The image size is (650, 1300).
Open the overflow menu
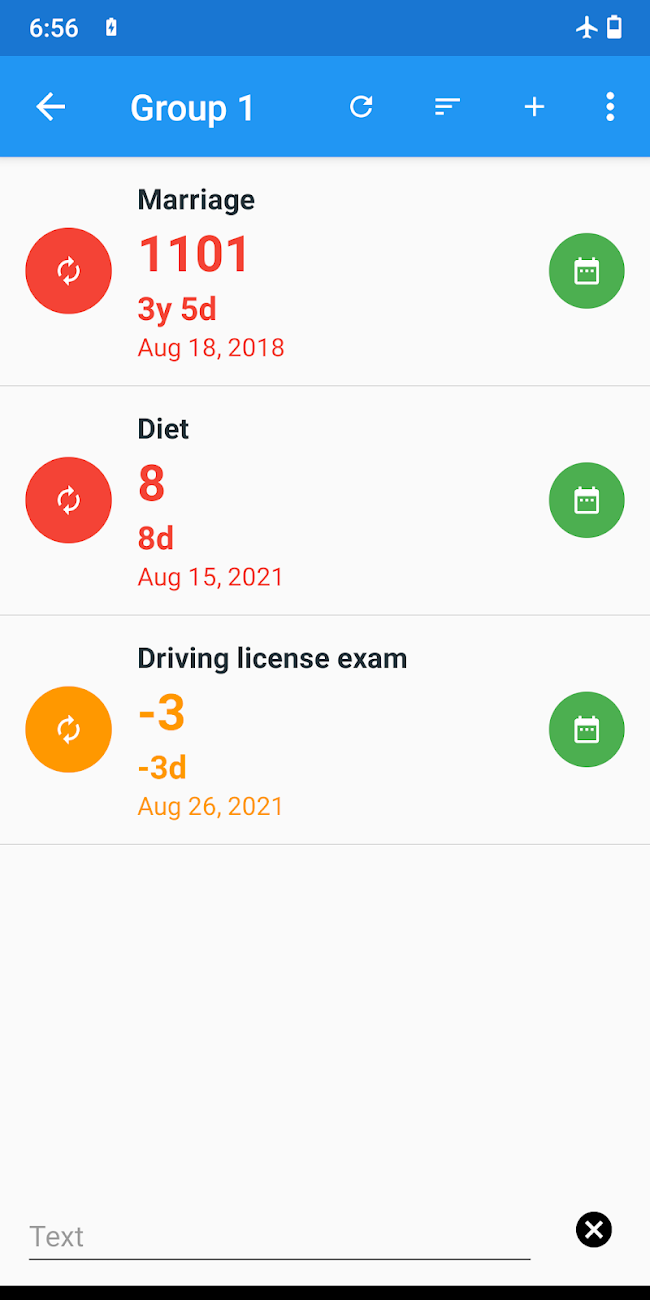[x=610, y=107]
